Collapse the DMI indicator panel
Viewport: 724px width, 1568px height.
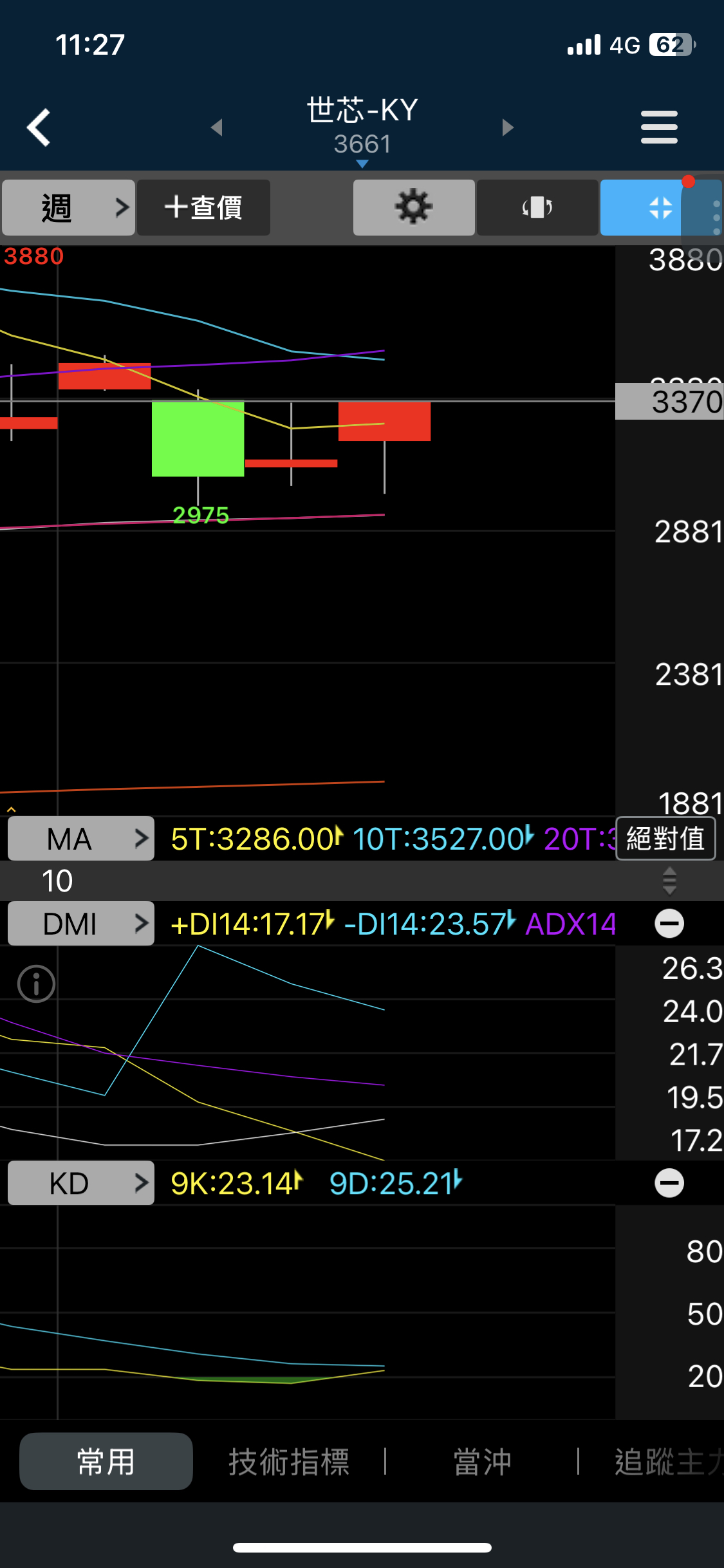669,924
